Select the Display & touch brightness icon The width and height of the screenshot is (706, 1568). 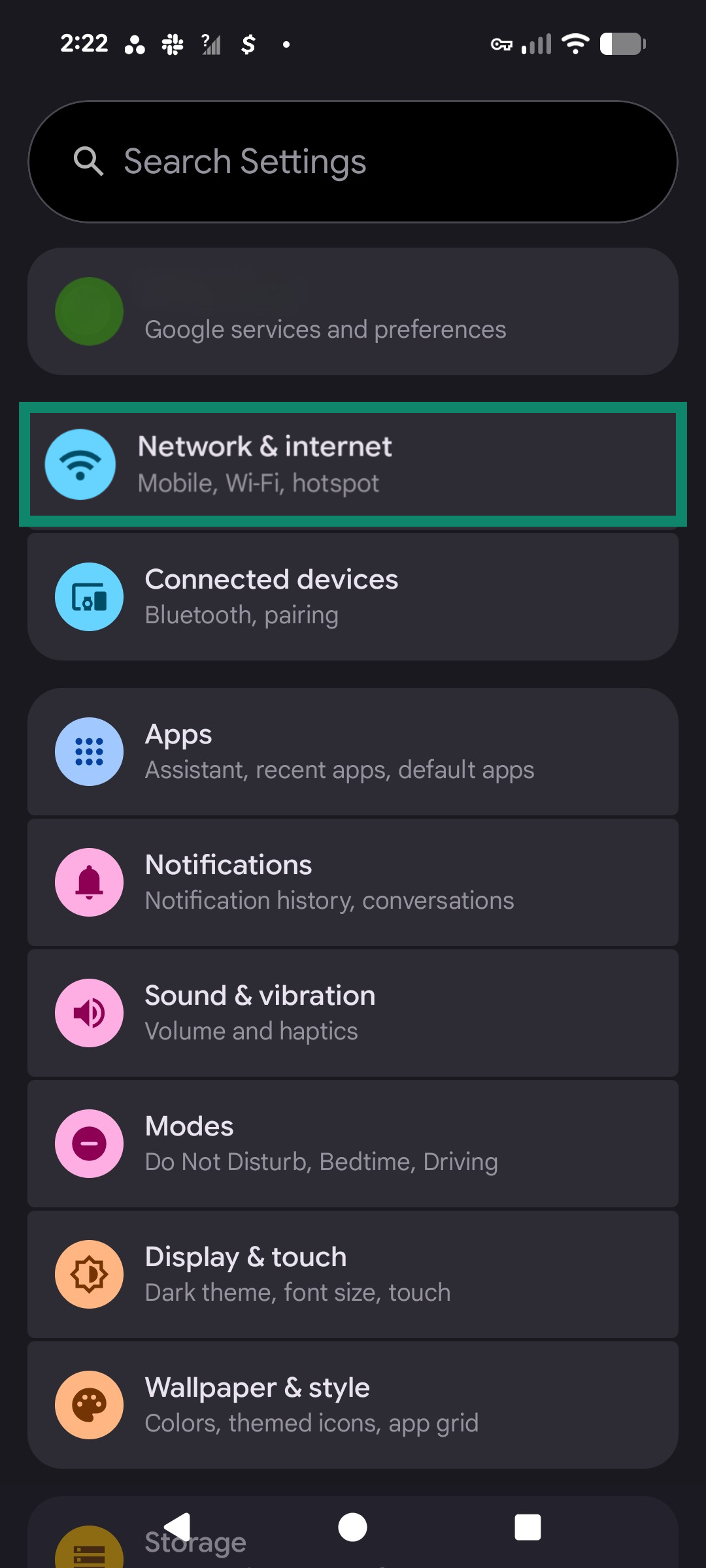pyautogui.click(x=90, y=1274)
